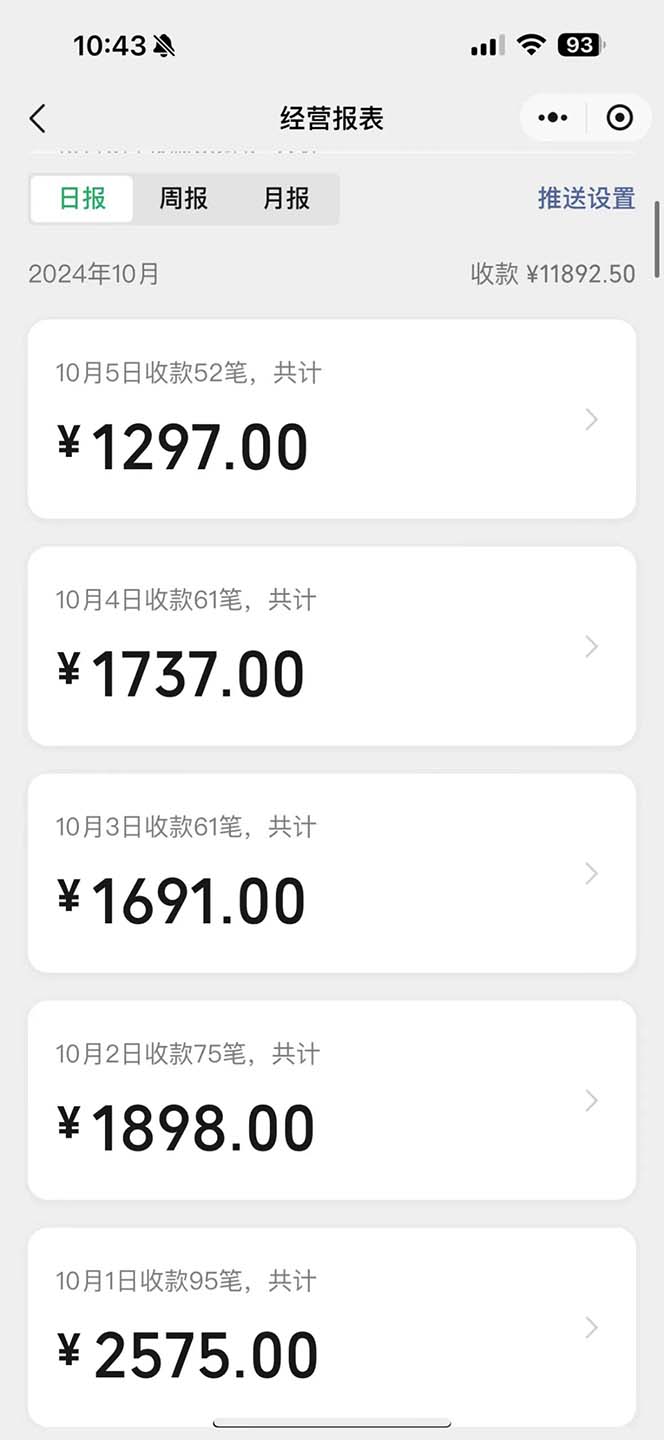
Task: Open the 10月5日 report of ¥1297.00
Action: click(x=332, y=419)
